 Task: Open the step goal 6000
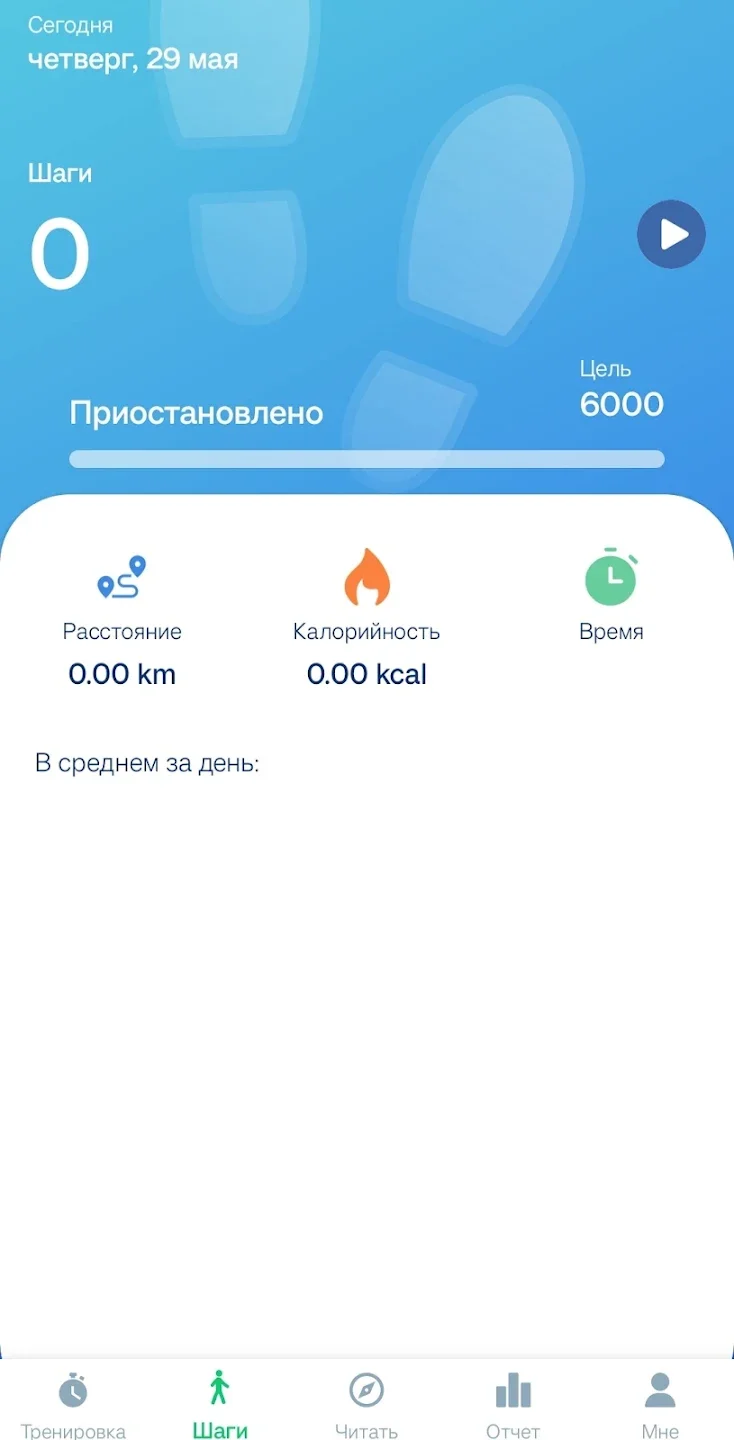pos(621,403)
